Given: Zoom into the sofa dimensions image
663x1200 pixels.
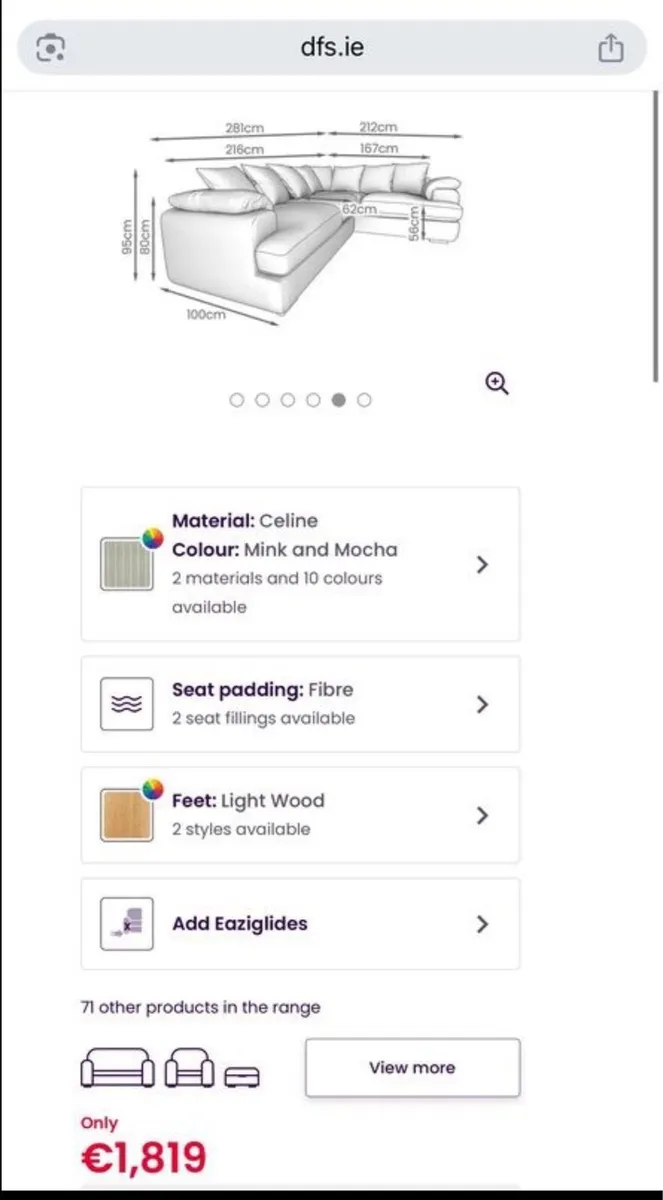Looking at the screenshot, I should coord(497,383).
